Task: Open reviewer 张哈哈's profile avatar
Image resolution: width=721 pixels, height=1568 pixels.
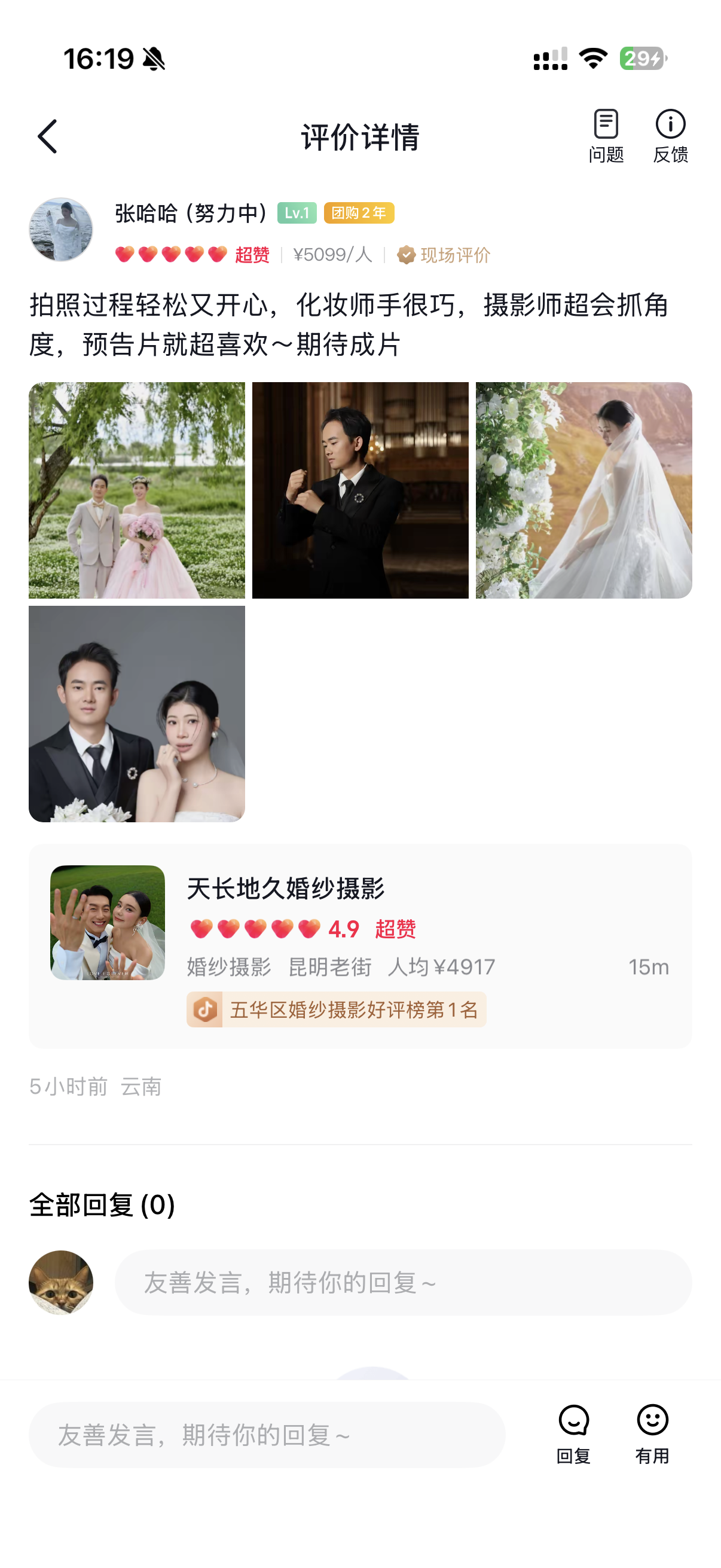Action: (61, 230)
